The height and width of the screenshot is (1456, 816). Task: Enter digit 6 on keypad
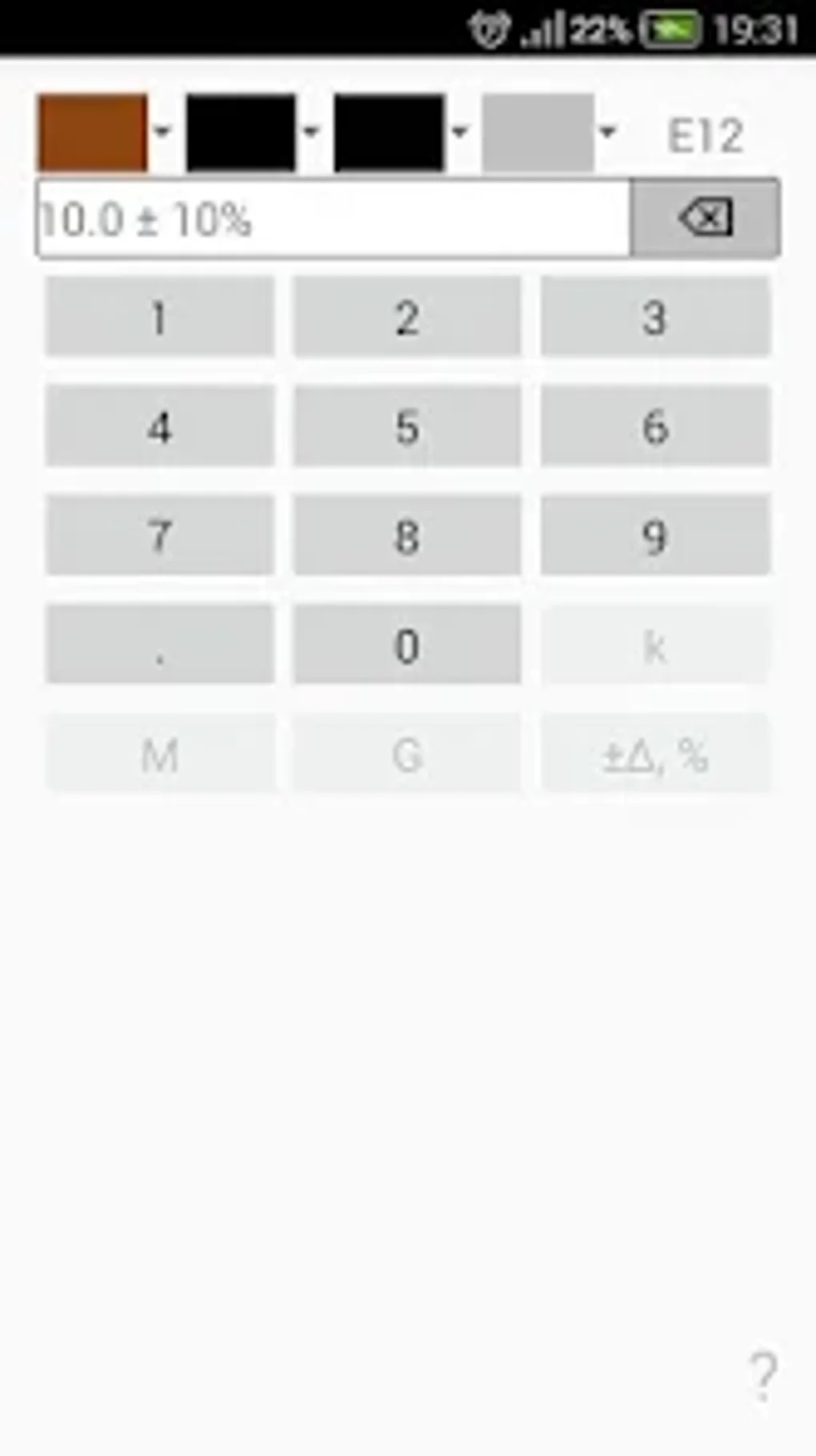[x=654, y=425]
